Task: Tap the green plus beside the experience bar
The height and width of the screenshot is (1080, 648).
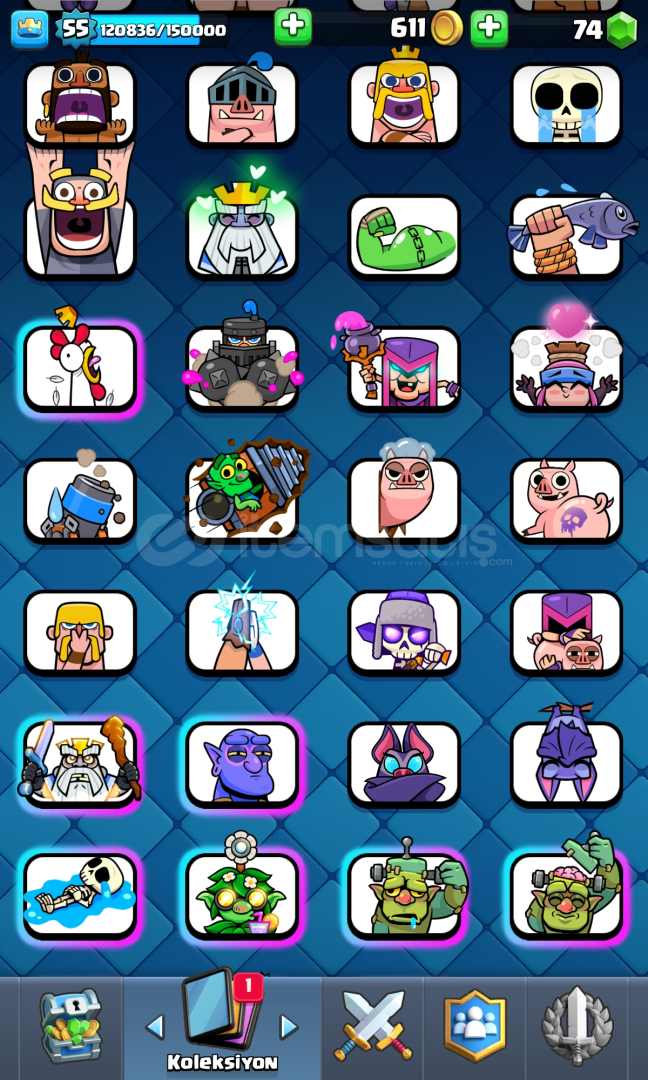Action: click(x=293, y=28)
